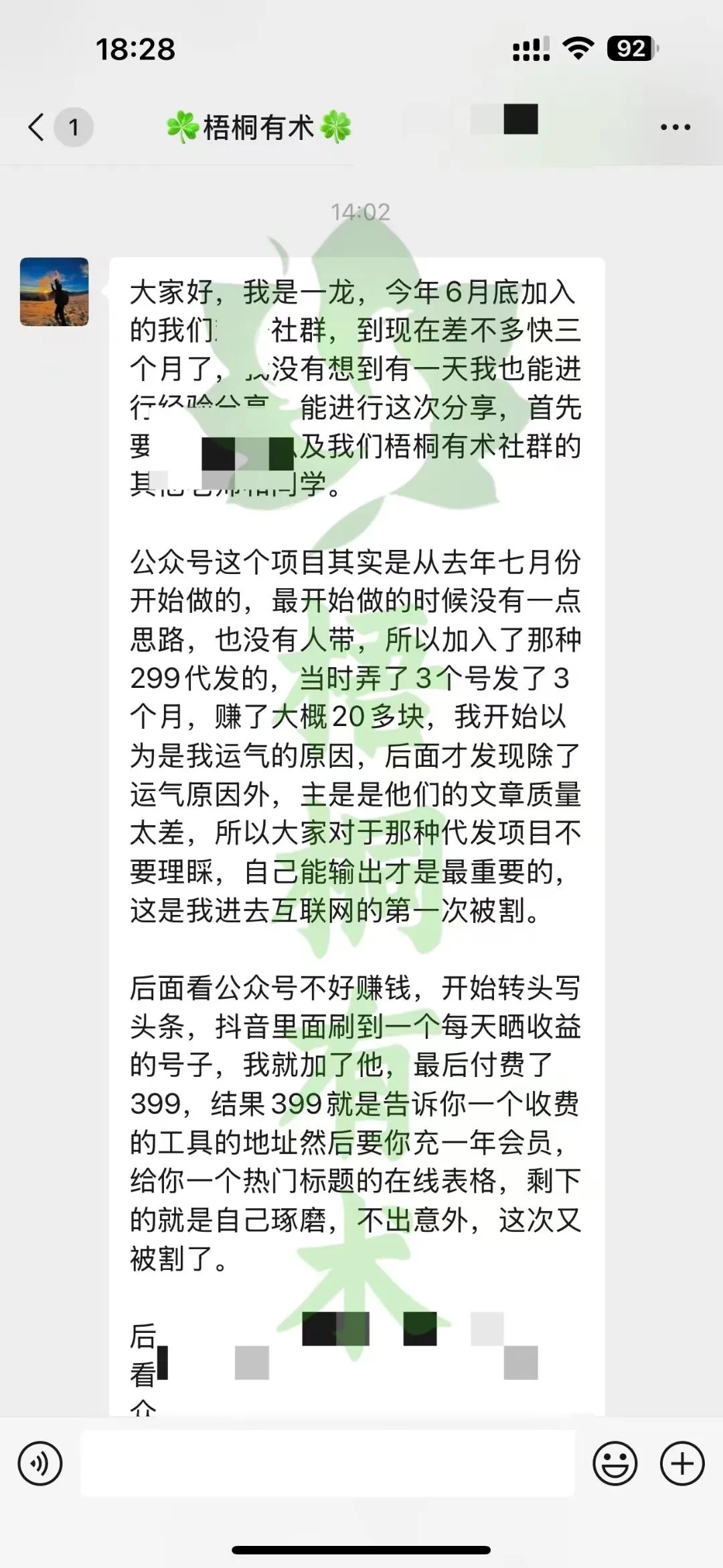Tap the 14:02 timestamp above the message
Screen dimensions: 723x1568
361,213
